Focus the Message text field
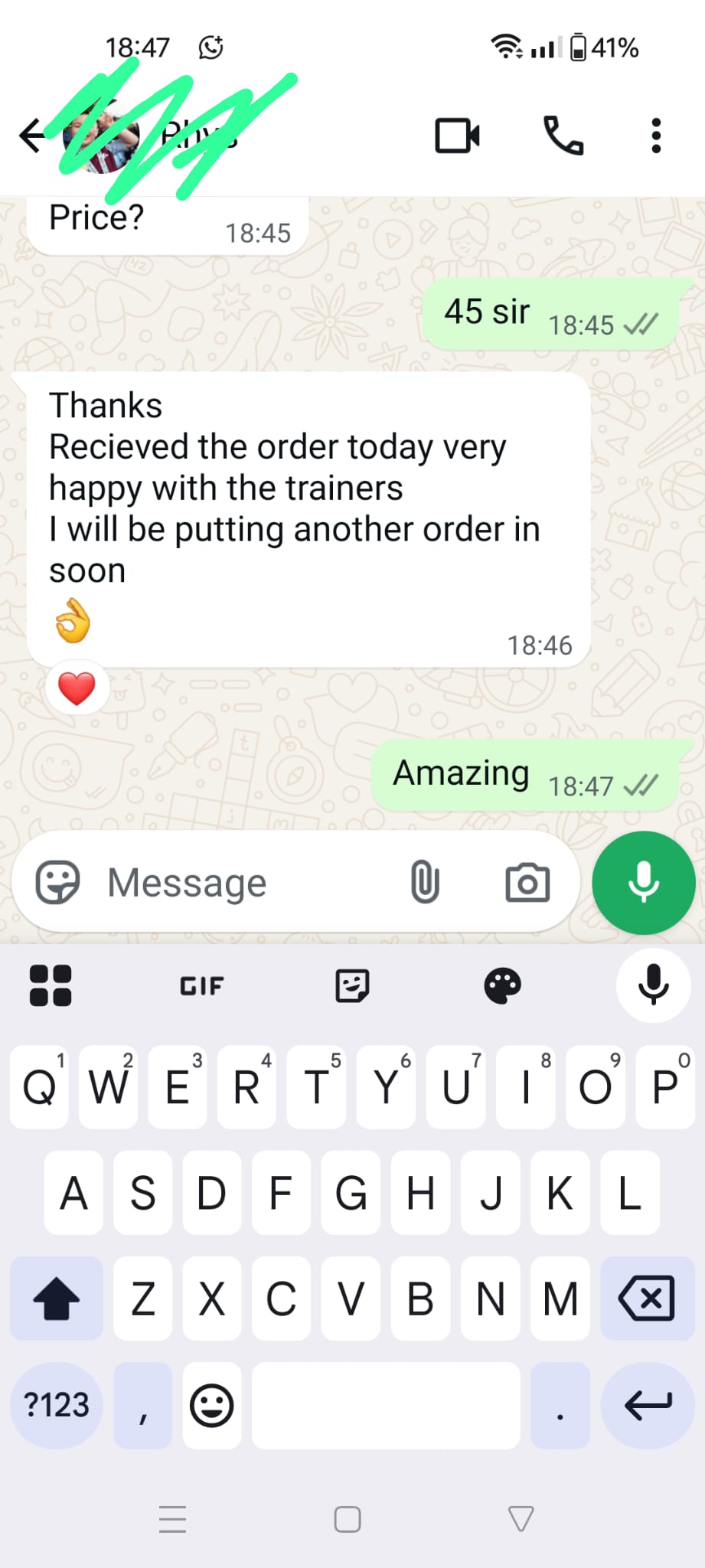This screenshot has width=705, height=1568. (245, 883)
